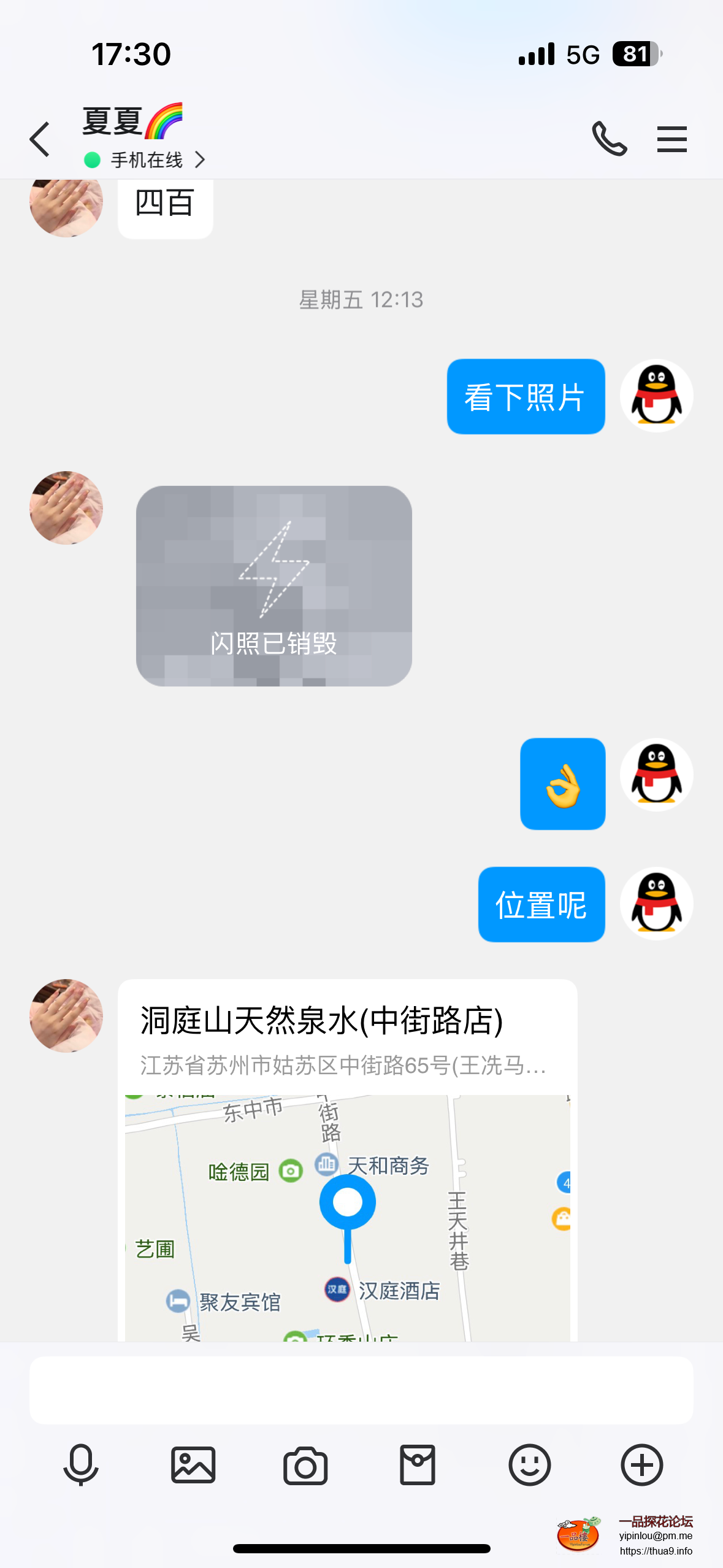
Task: Open the camera to take a photo
Action: (305, 1465)
